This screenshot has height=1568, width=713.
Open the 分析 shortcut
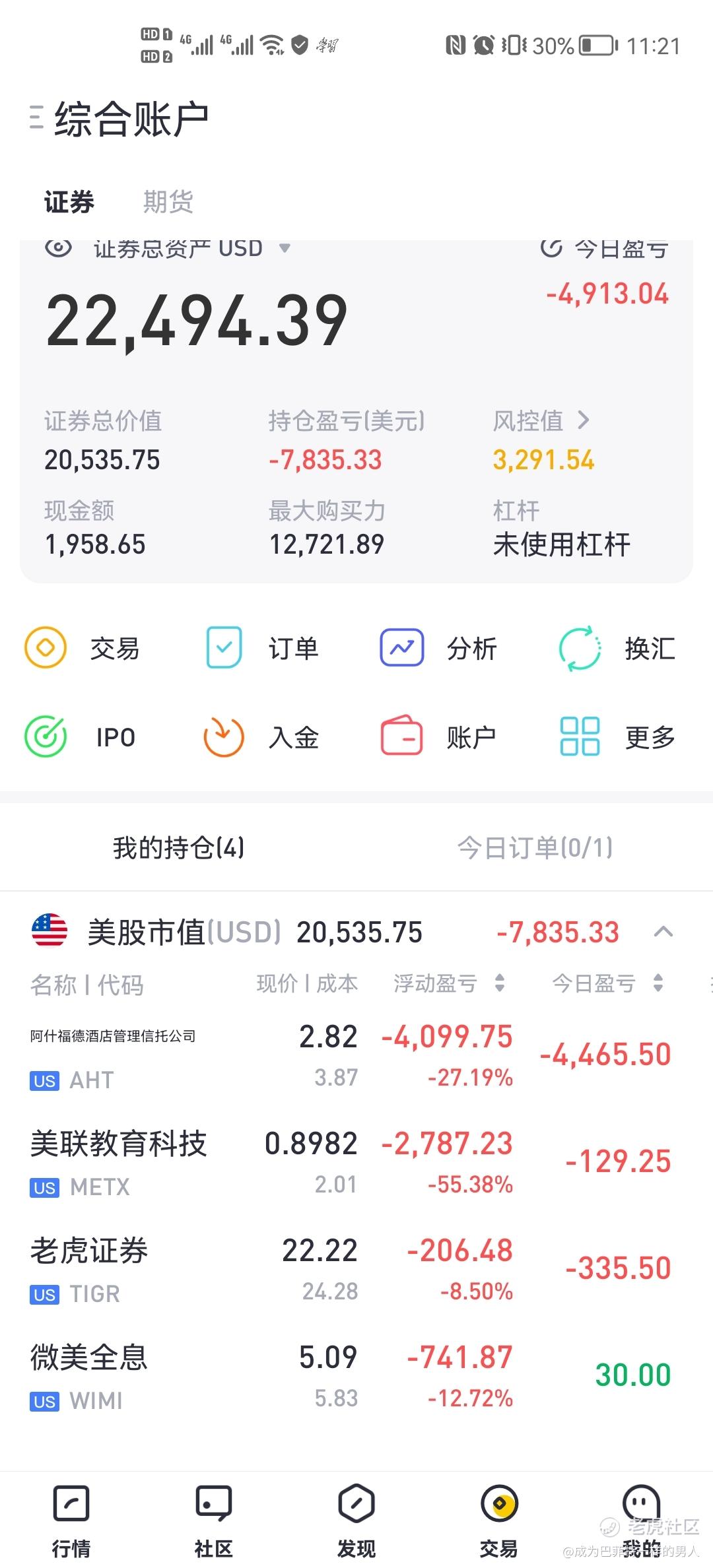(x=439, y=648)
